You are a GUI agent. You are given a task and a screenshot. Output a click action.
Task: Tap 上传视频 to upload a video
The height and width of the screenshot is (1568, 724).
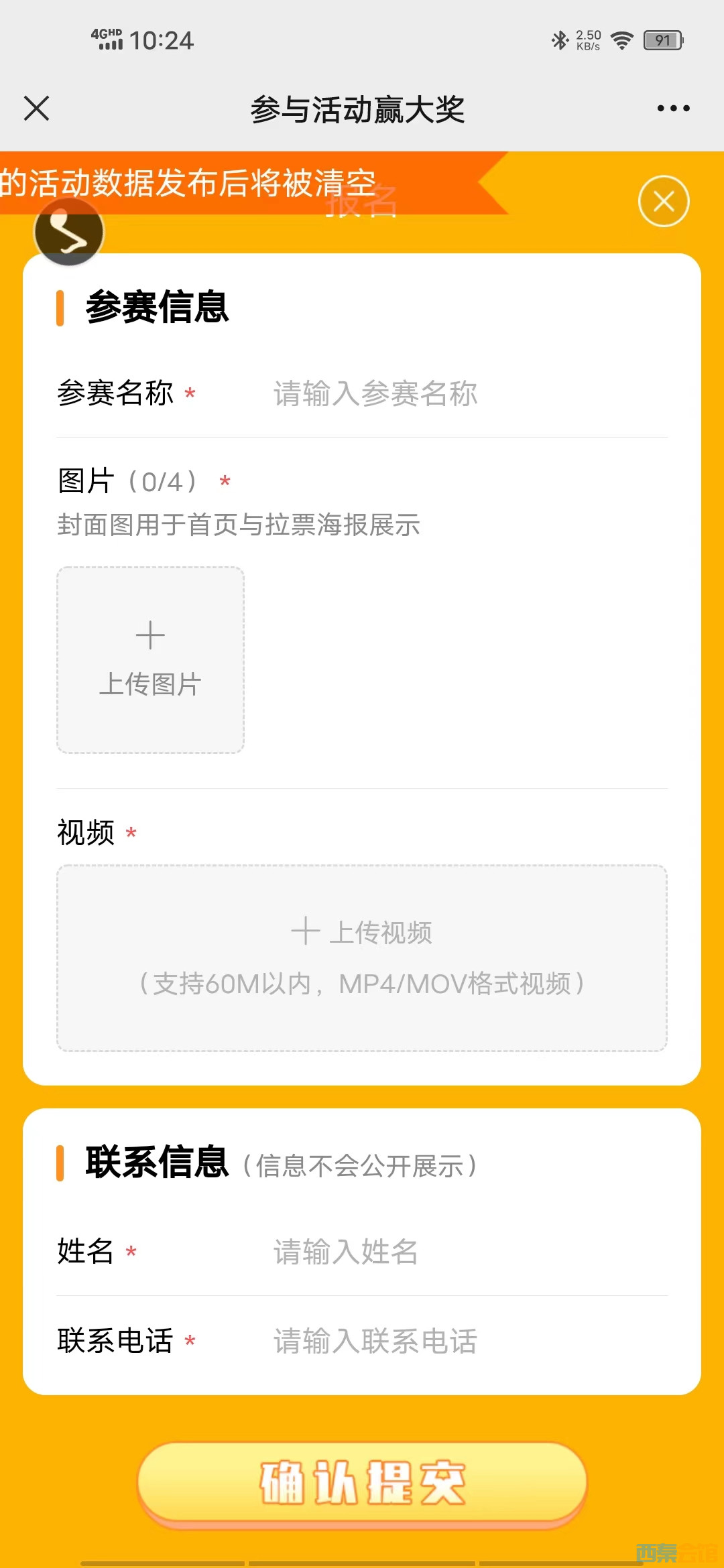(x=362, y=958)
